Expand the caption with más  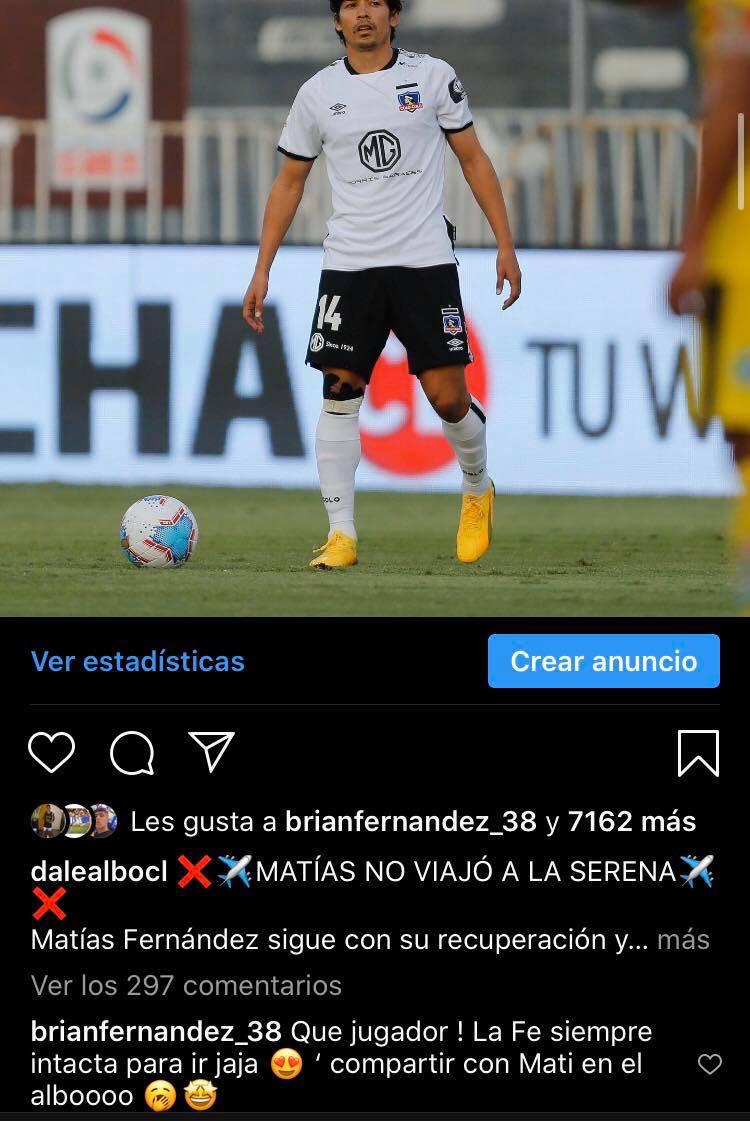coord(684,940)
